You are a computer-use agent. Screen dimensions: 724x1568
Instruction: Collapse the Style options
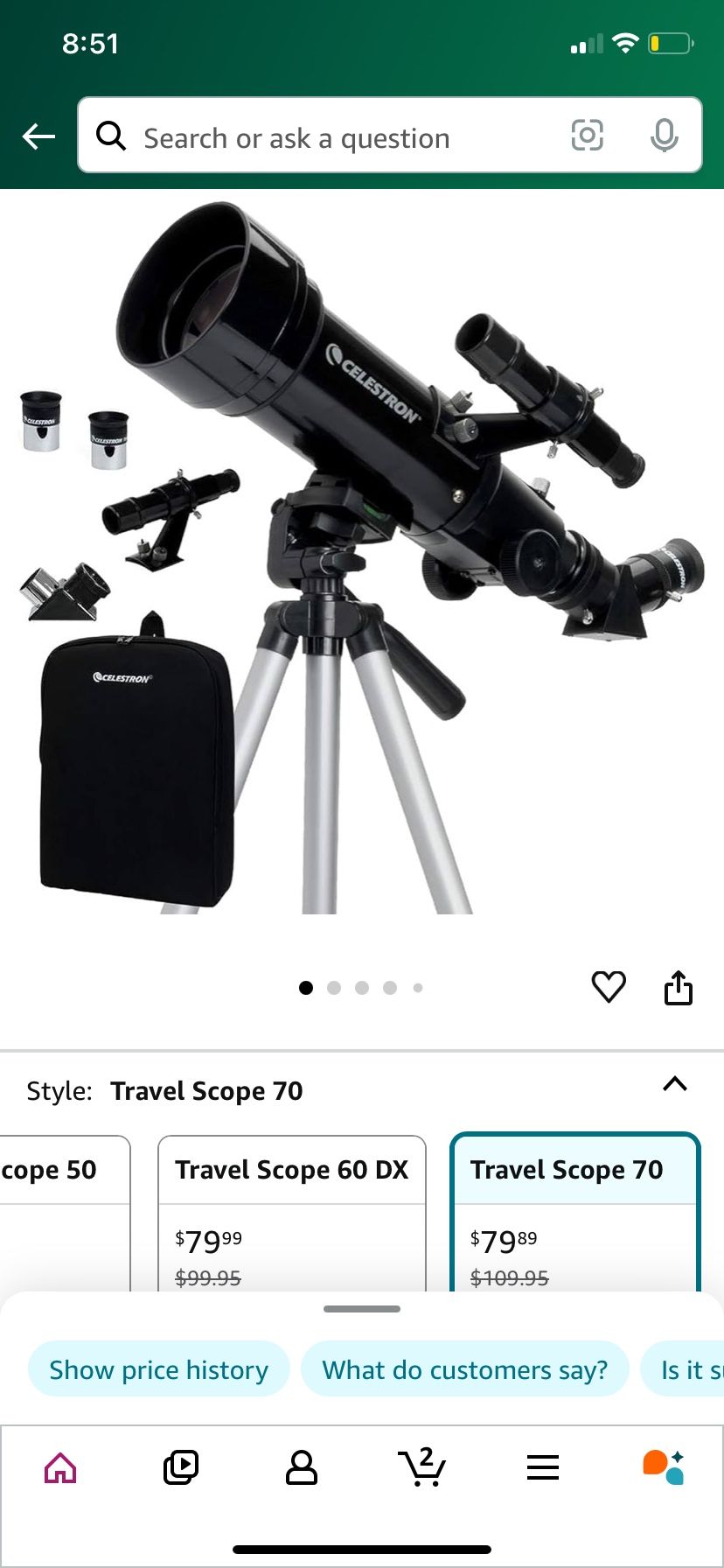click(x=674, y=1084)
